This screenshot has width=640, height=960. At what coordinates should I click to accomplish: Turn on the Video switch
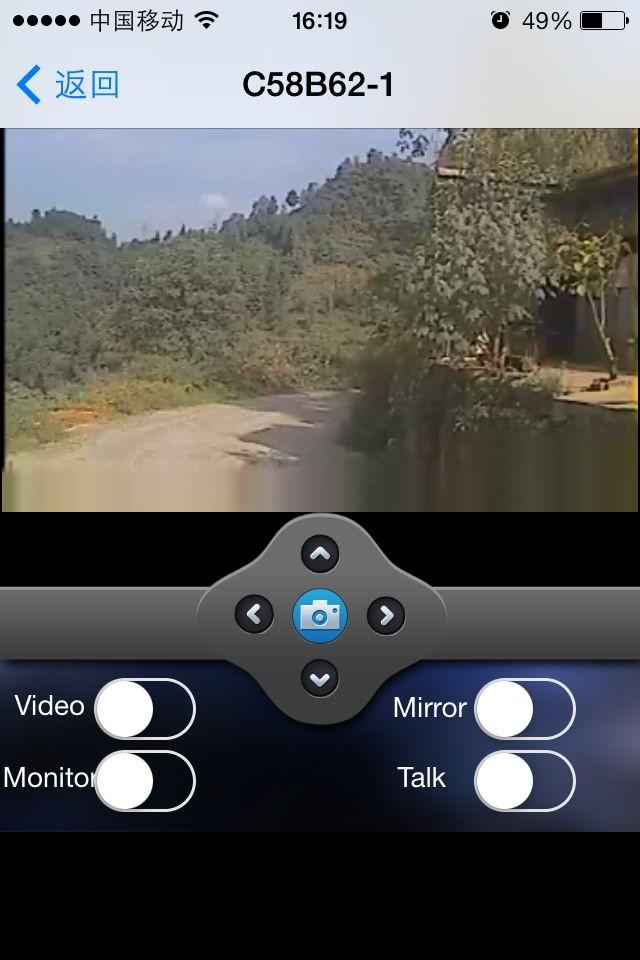coord(145,709)
